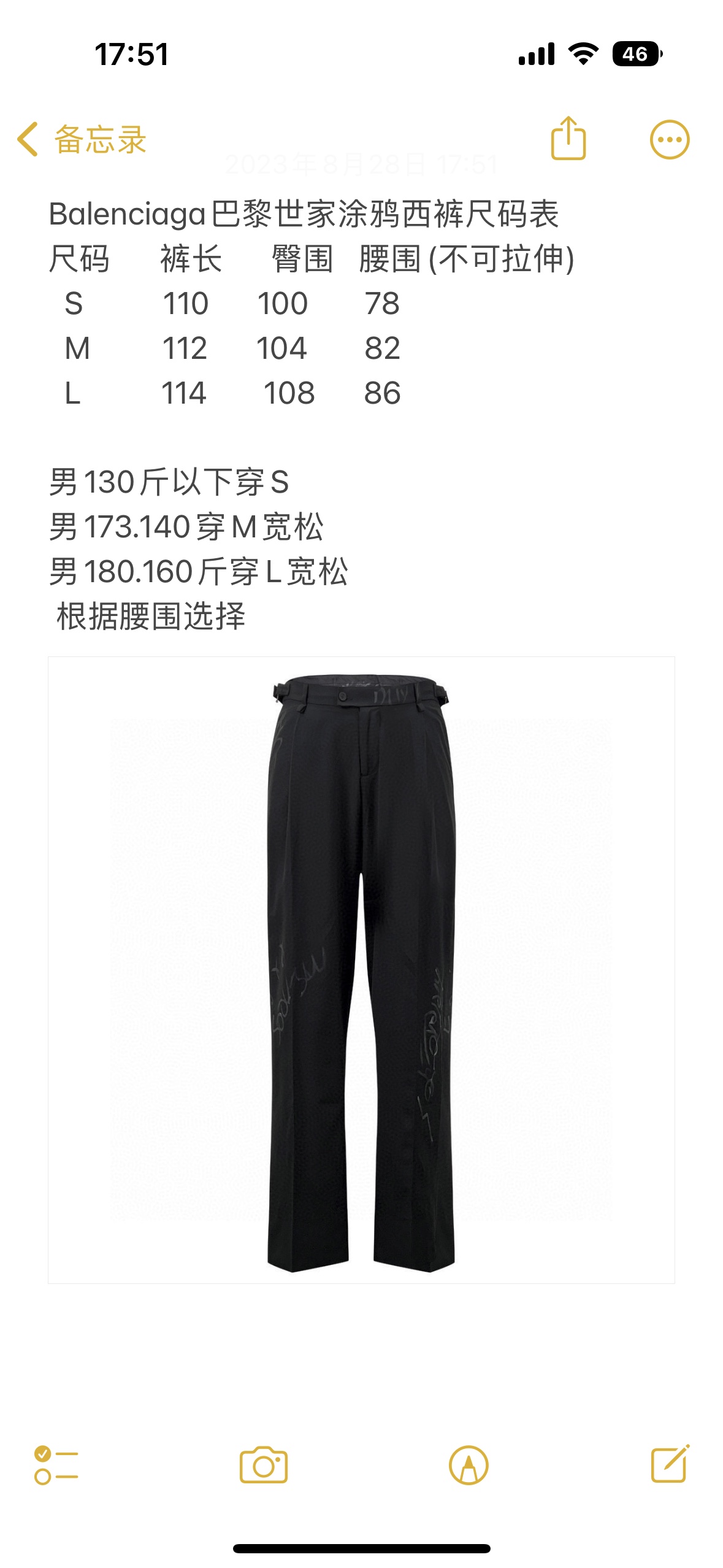Open the black trousers image attachment

361,969
